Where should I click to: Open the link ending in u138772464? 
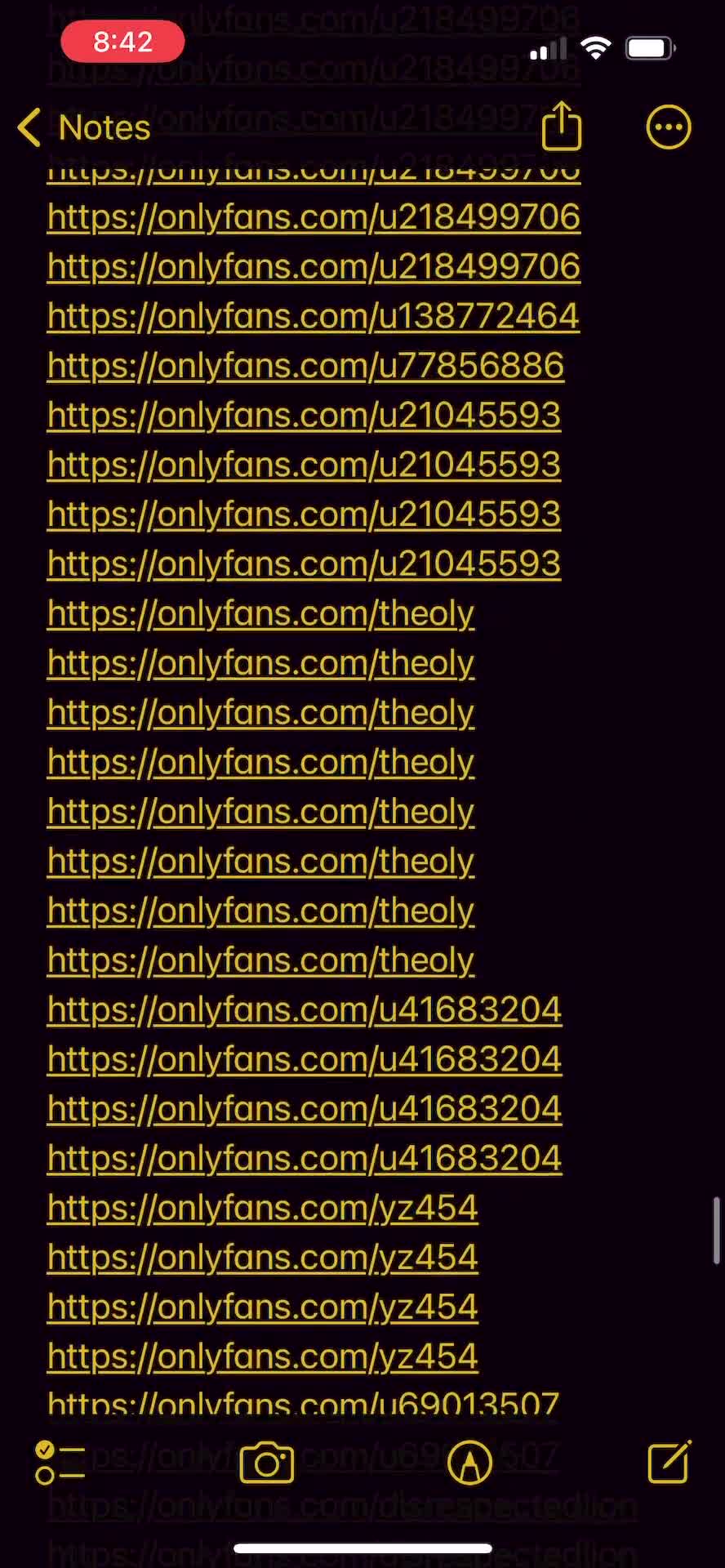click(313, 316)
